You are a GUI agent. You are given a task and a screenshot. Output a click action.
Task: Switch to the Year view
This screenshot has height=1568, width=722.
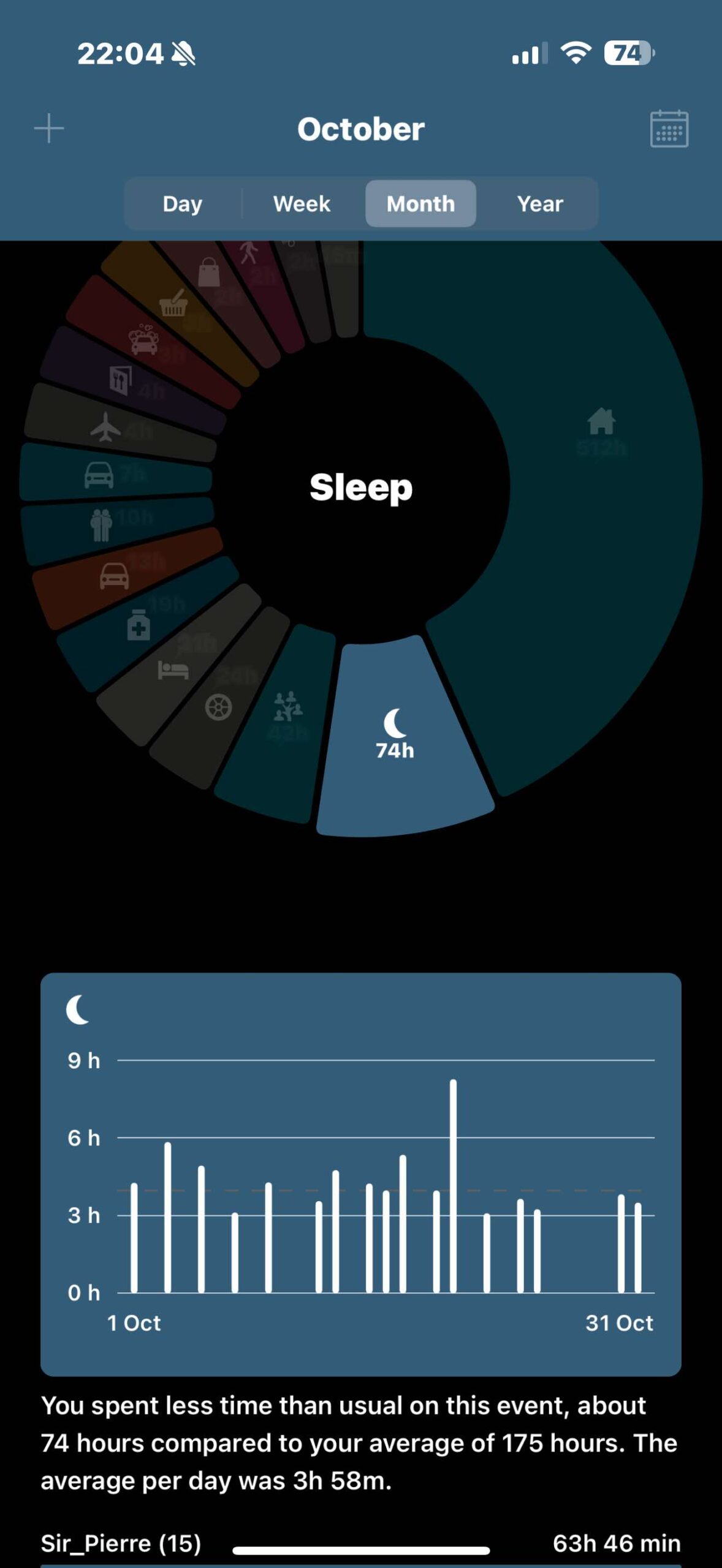[x=539, y=203]
